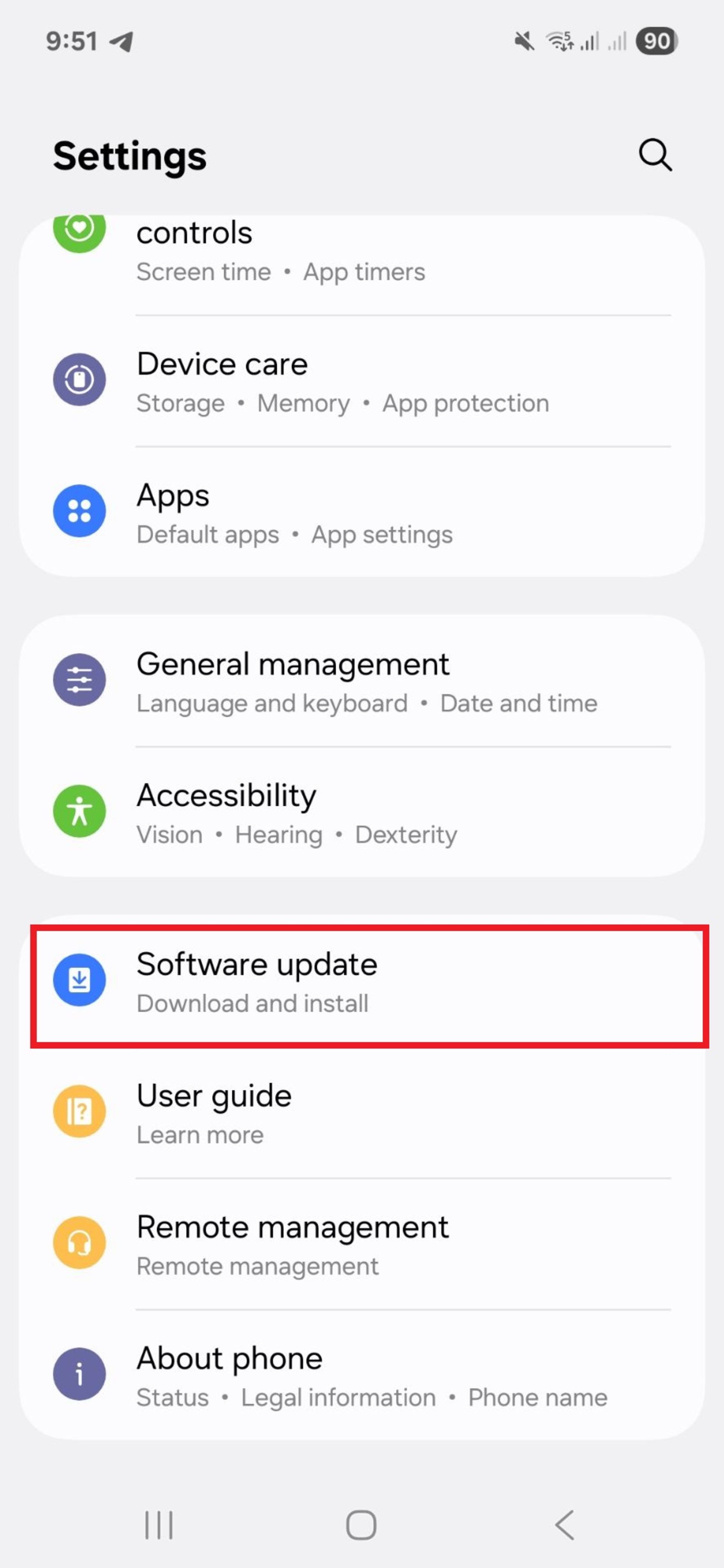Image resolution: width=724 pixels, height=1568 pixels.
Task: Go to General management
Action: (x=362, y=681)
